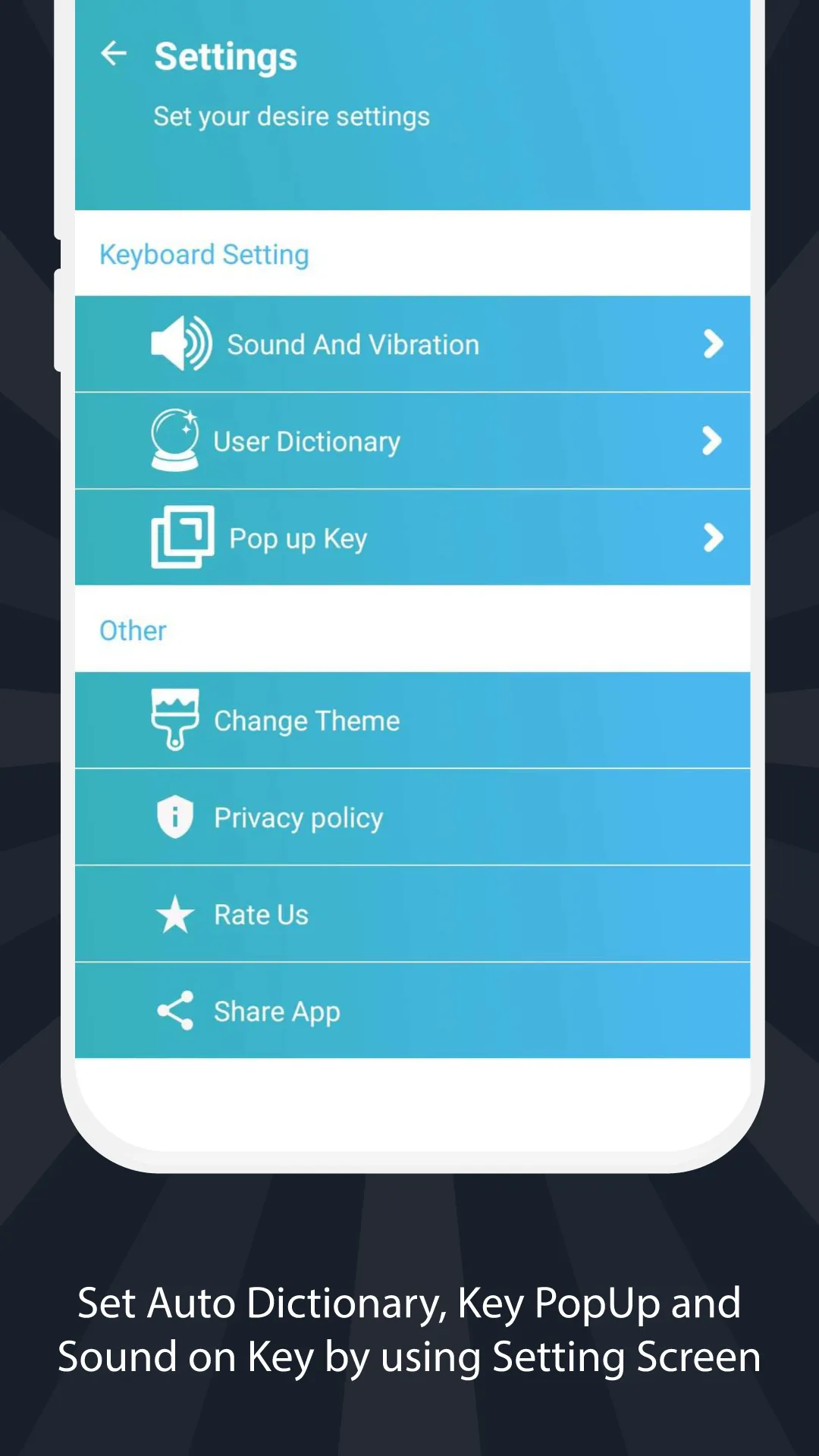
Task: Click the back arrow icon
Action: [x=113, y=54]
